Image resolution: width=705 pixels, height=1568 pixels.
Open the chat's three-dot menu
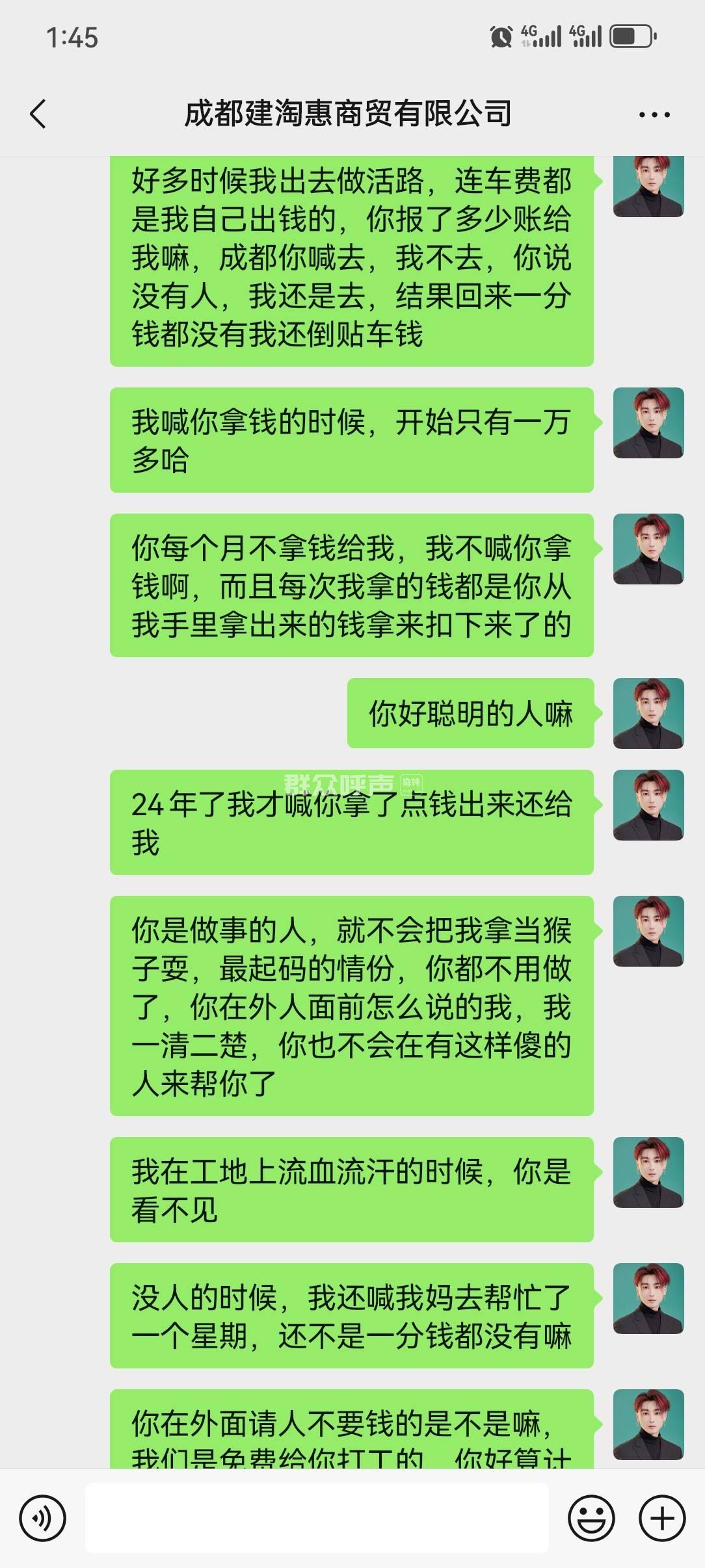[x=654, y=115]
